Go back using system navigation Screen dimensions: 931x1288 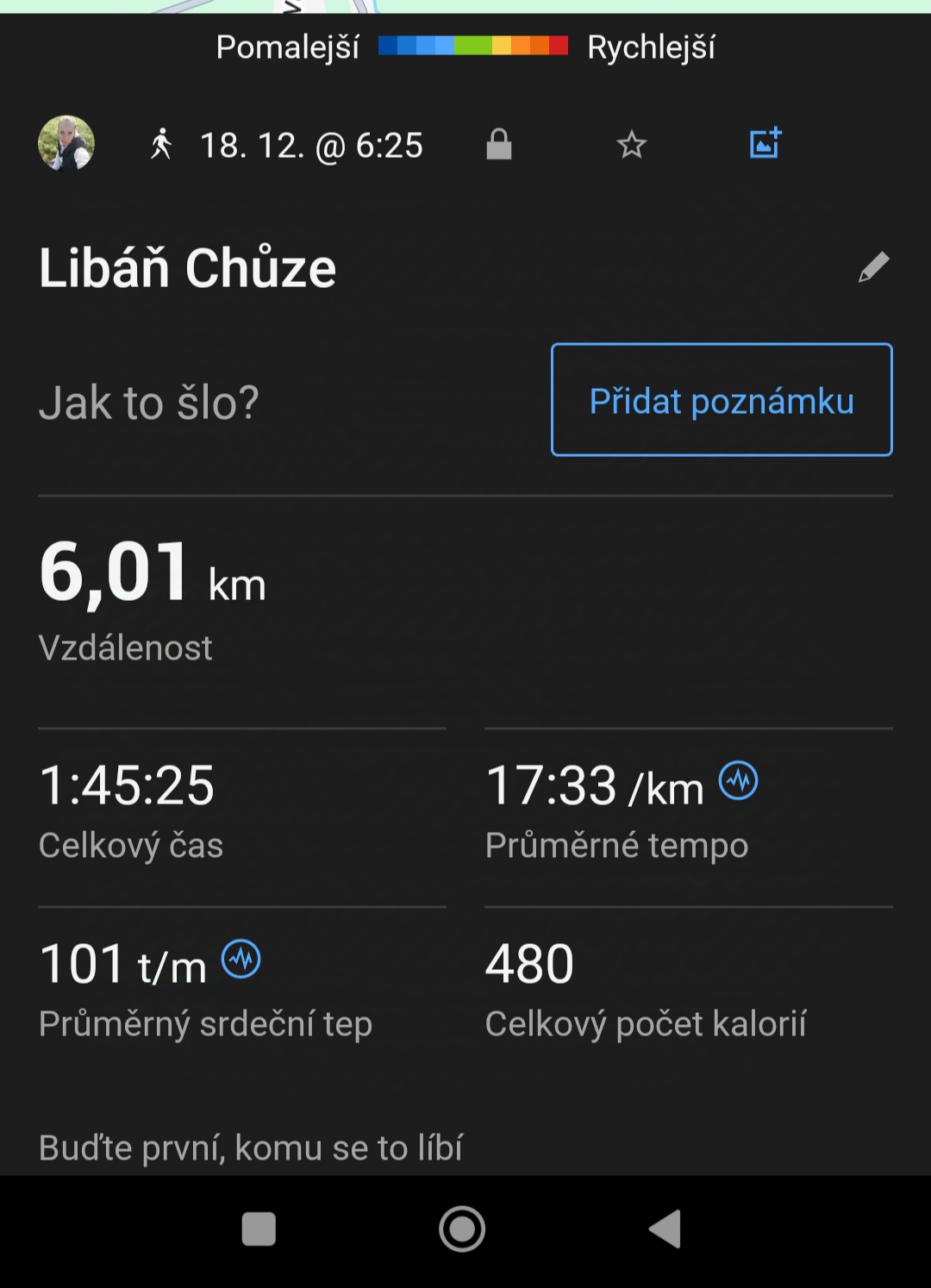pyautogui.click(x=665, y=1229)
